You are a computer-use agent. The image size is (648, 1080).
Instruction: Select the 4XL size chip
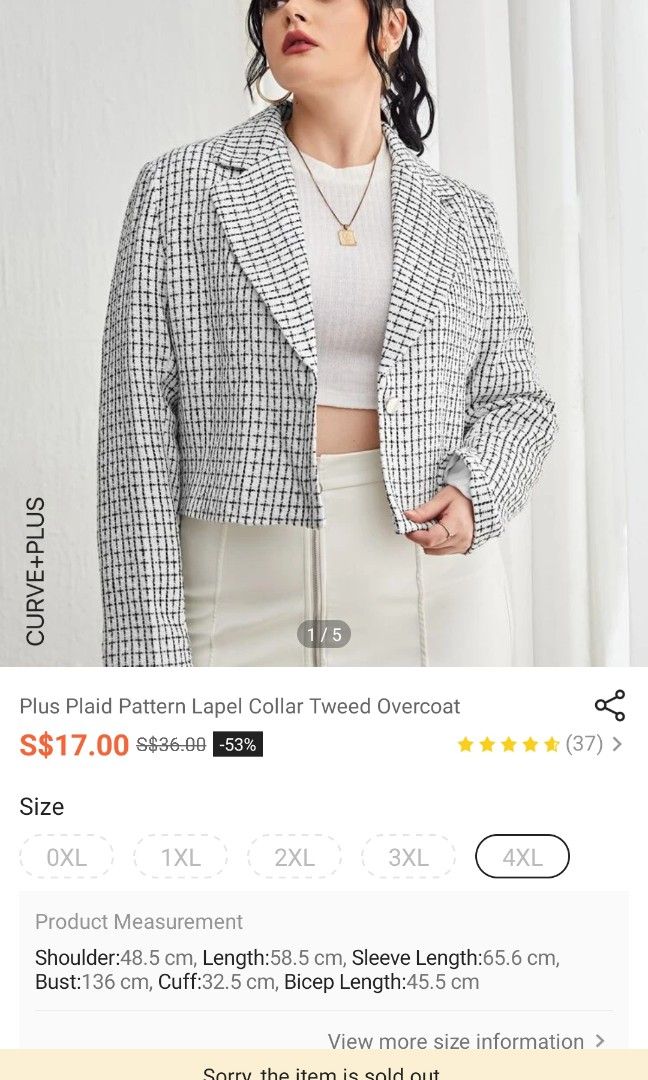coord(522,857)
